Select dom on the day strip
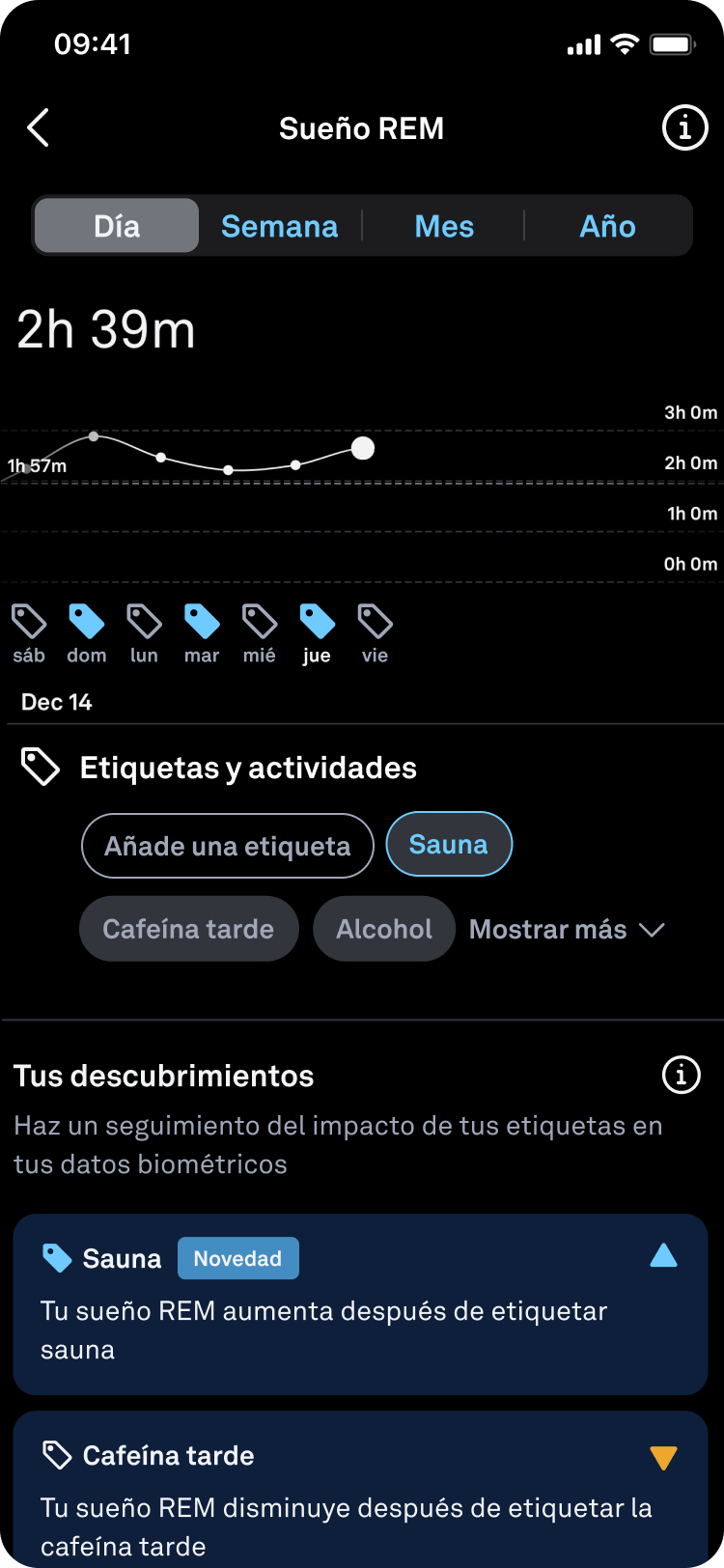Image resolution: width=724 pixels, height=1568 pixels. [x=87, y=633]
